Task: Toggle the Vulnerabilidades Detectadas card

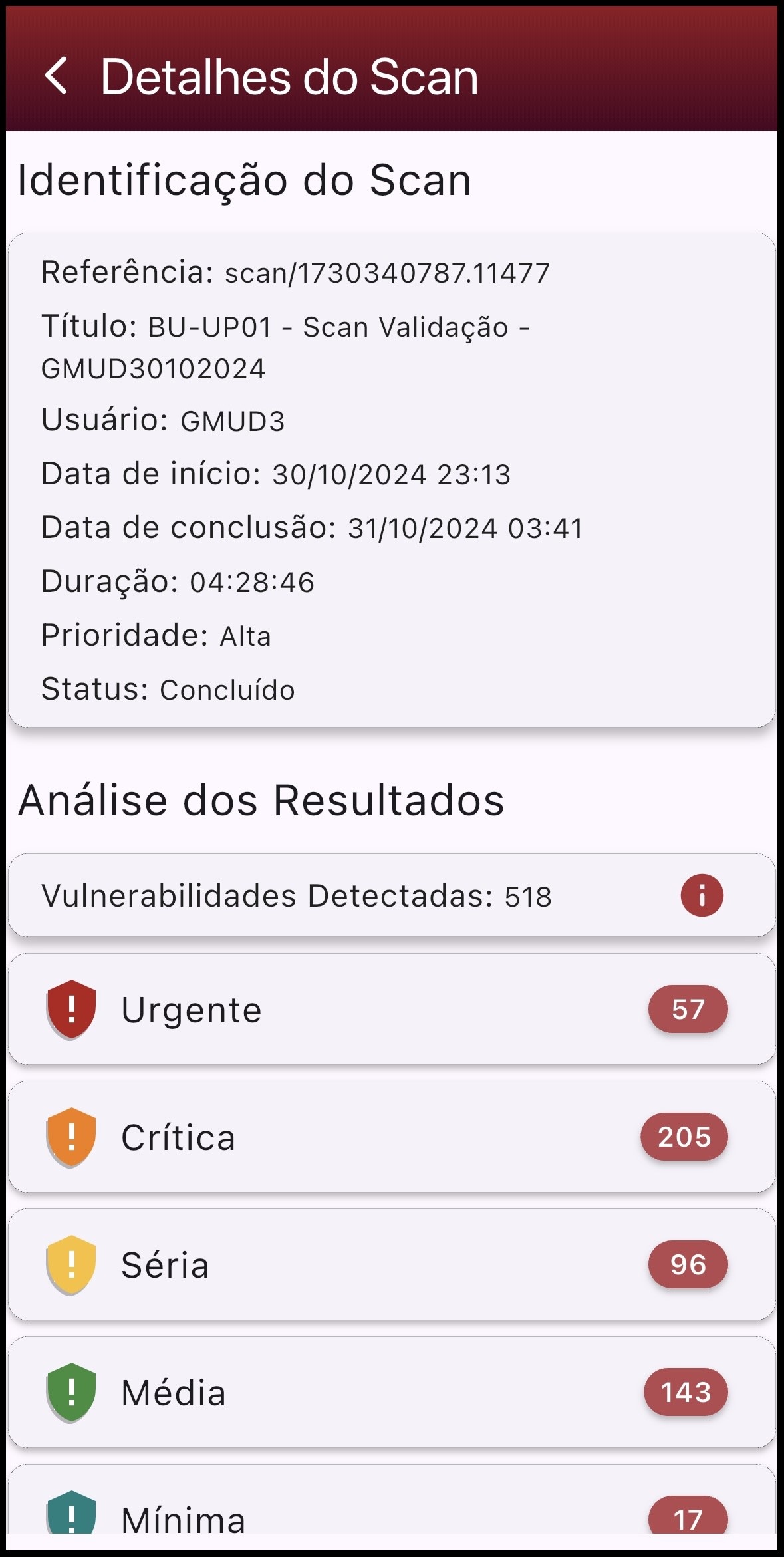Action: pyautogui.click(x=392, y=895)
